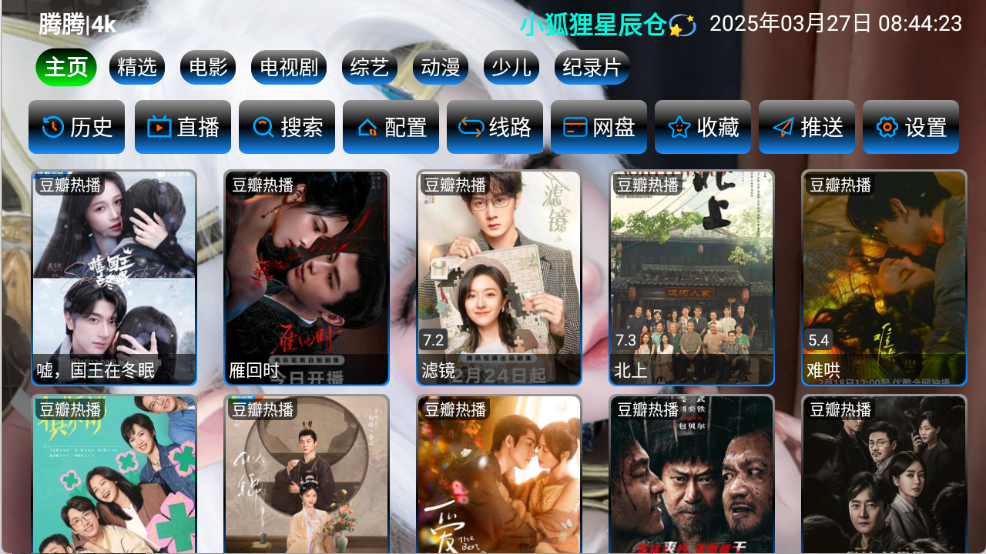Open the 嘘，国王在冬眠 poster card

114,277
